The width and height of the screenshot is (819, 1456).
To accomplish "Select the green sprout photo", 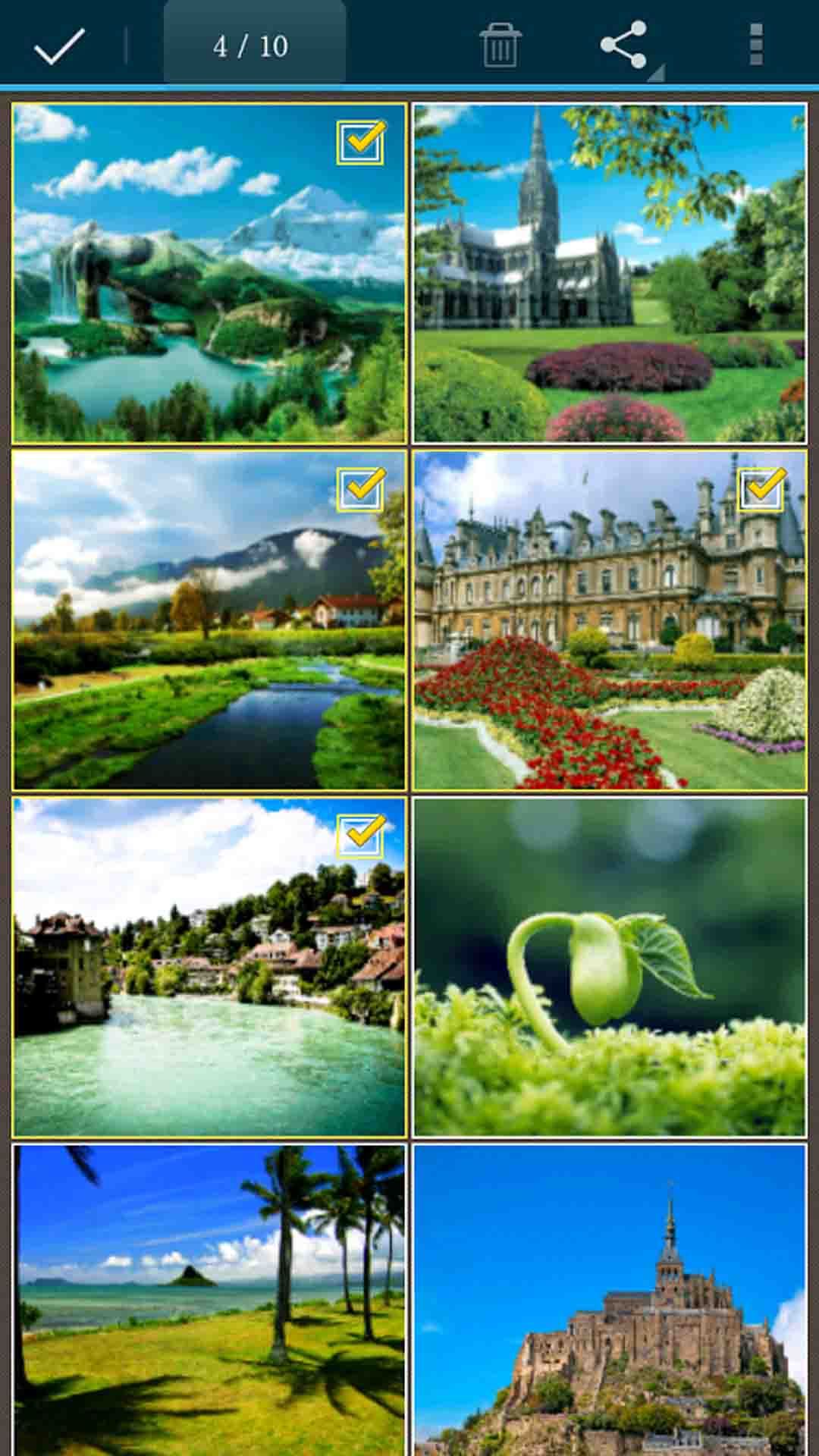I will tap(609, 967).
